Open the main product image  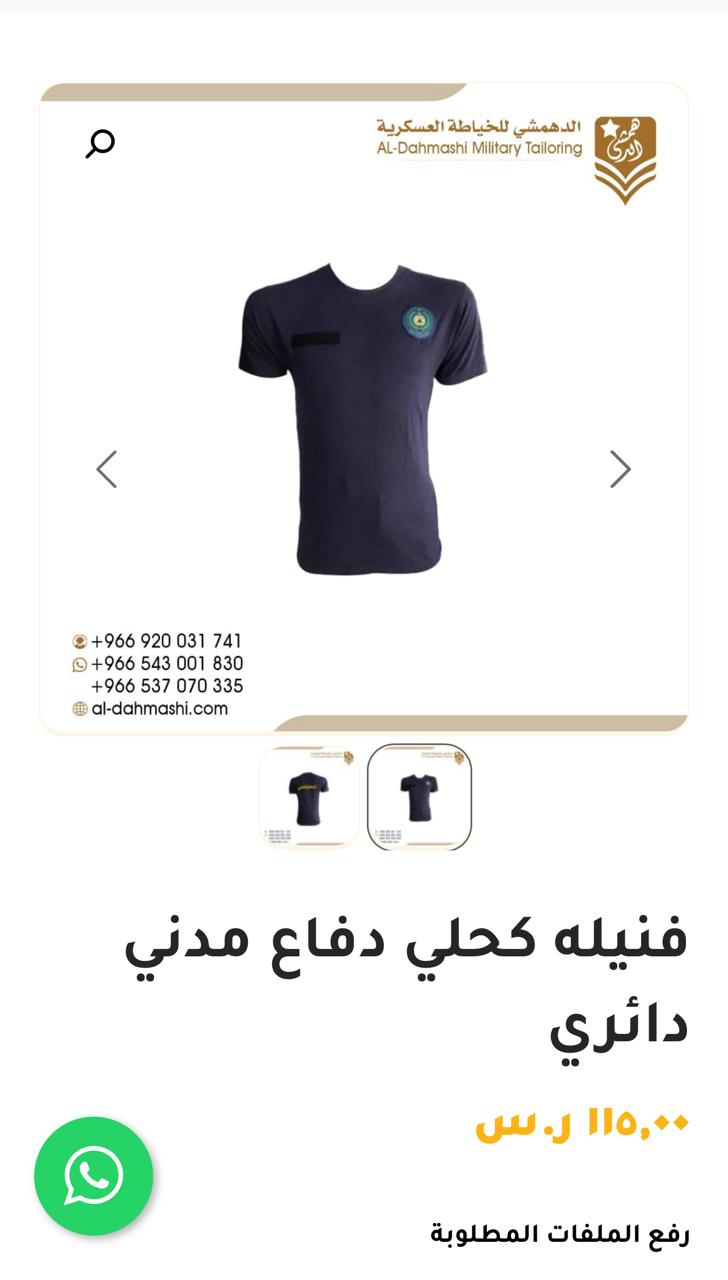[x=364, y=409]
